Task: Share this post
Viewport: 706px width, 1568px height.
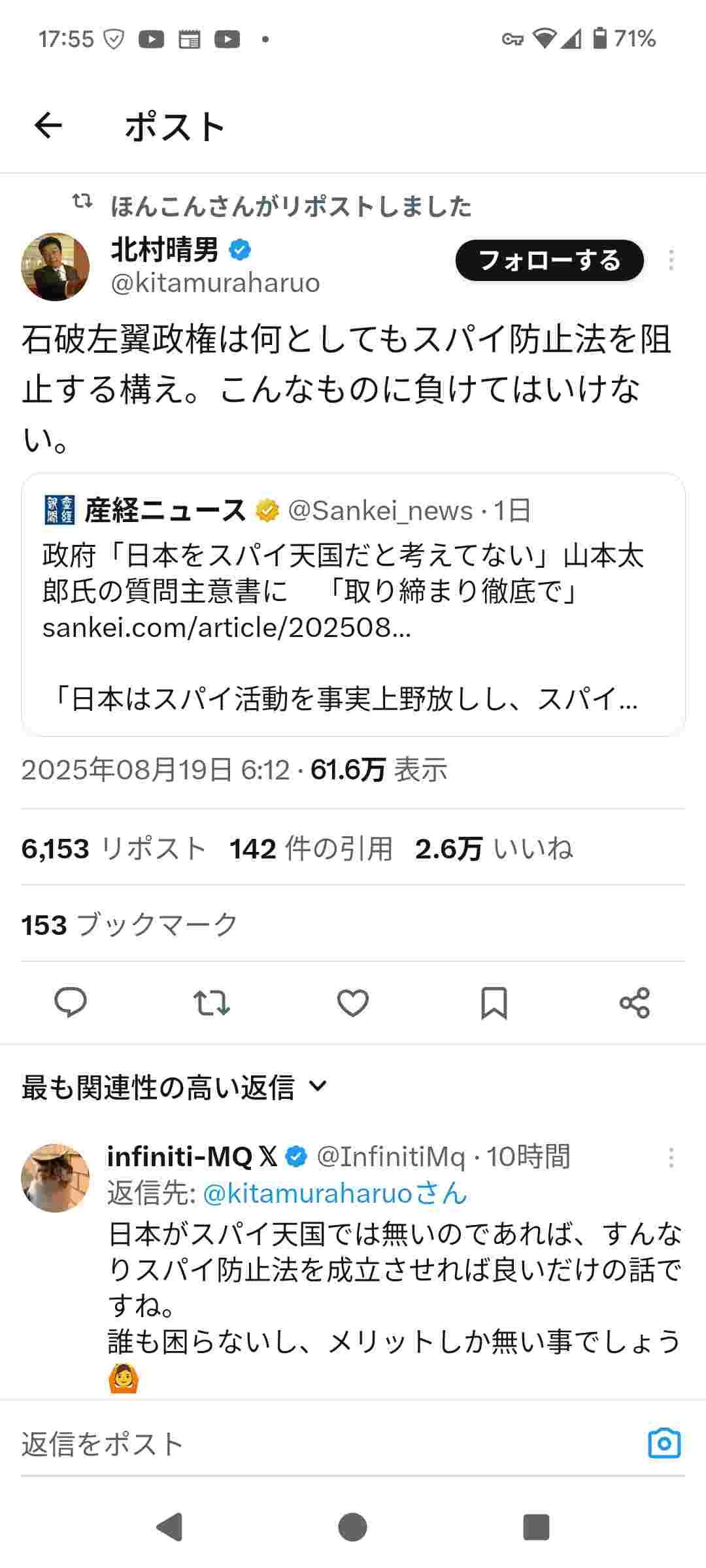Action: tap(635, 1003)
